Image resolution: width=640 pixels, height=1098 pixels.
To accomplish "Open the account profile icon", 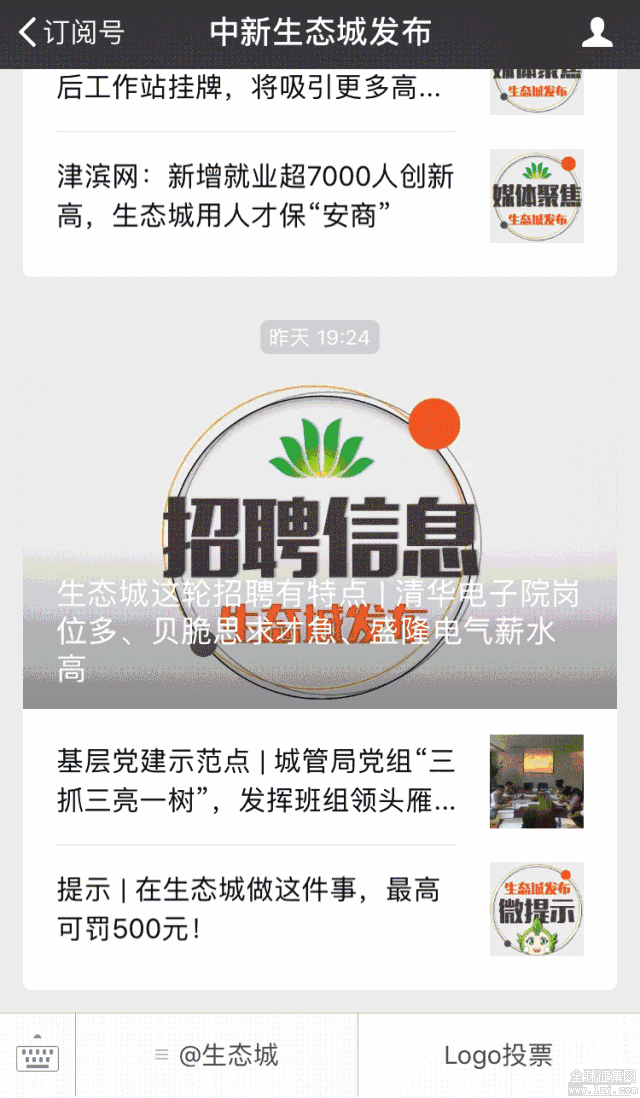I will pyautogui.click(x=597, y=32).
